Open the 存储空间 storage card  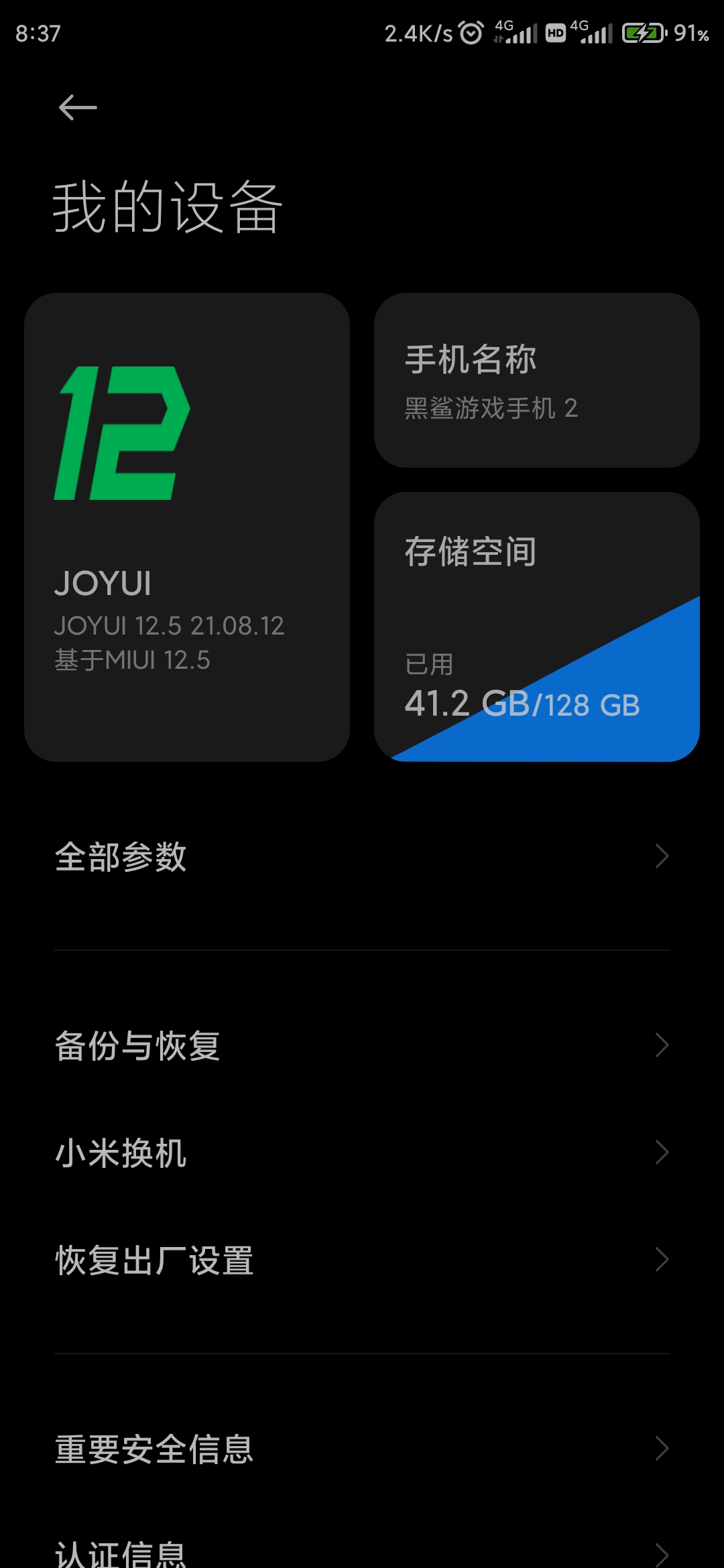[x=537, y=627]
